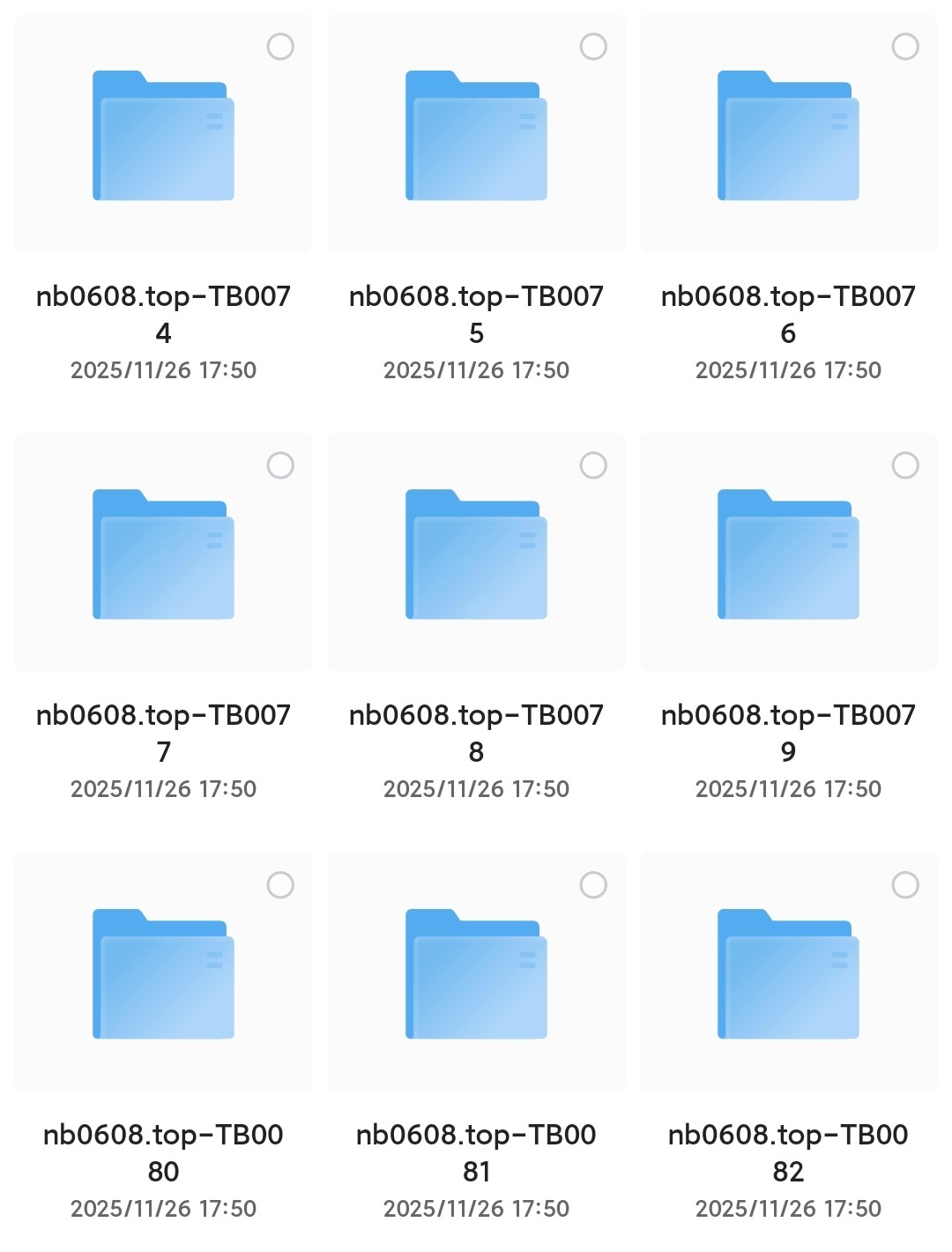This screenshot has width=952, height=1252.
Task: Check the selection circle on folder TB0082
Action: (905, 885)
